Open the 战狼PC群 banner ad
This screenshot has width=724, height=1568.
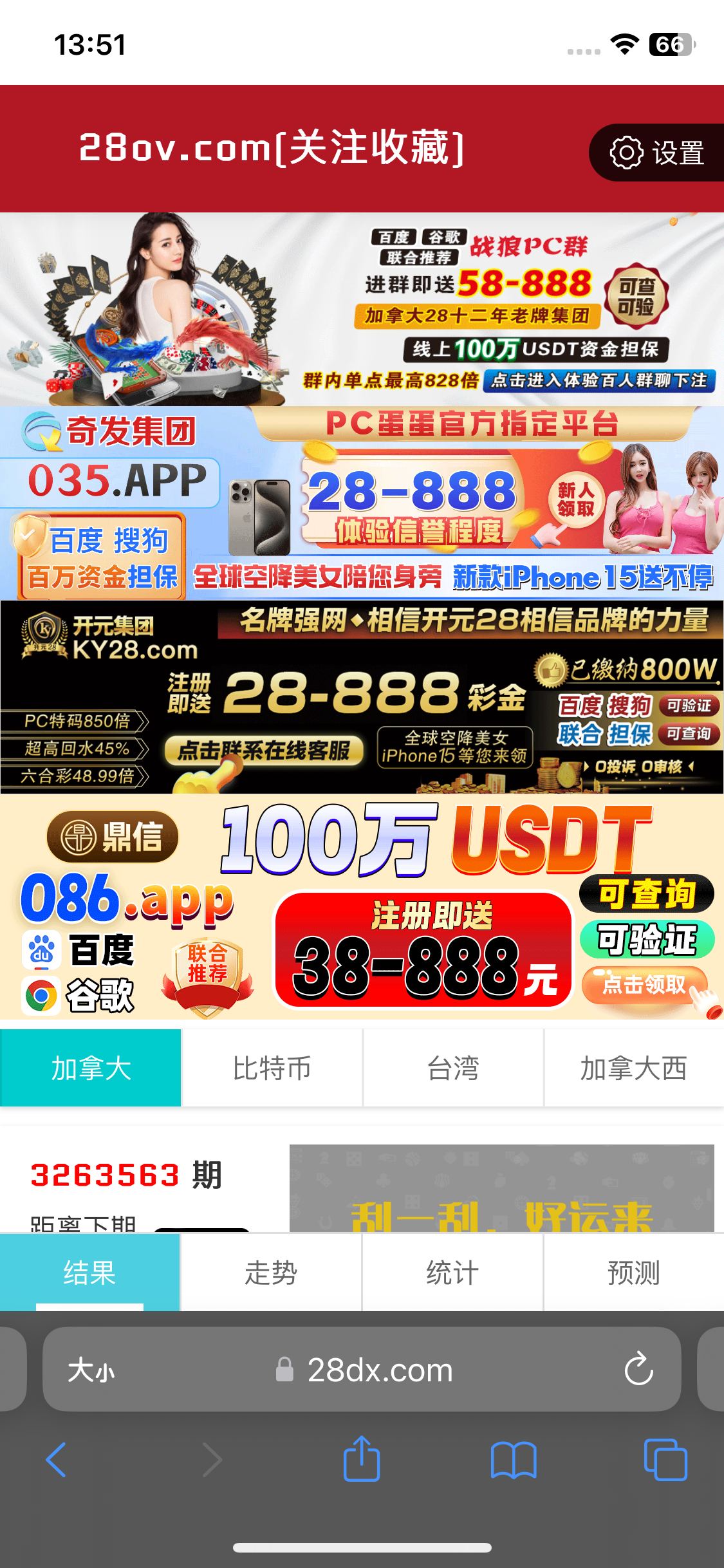pyautogui.click(x=362, y=310)
